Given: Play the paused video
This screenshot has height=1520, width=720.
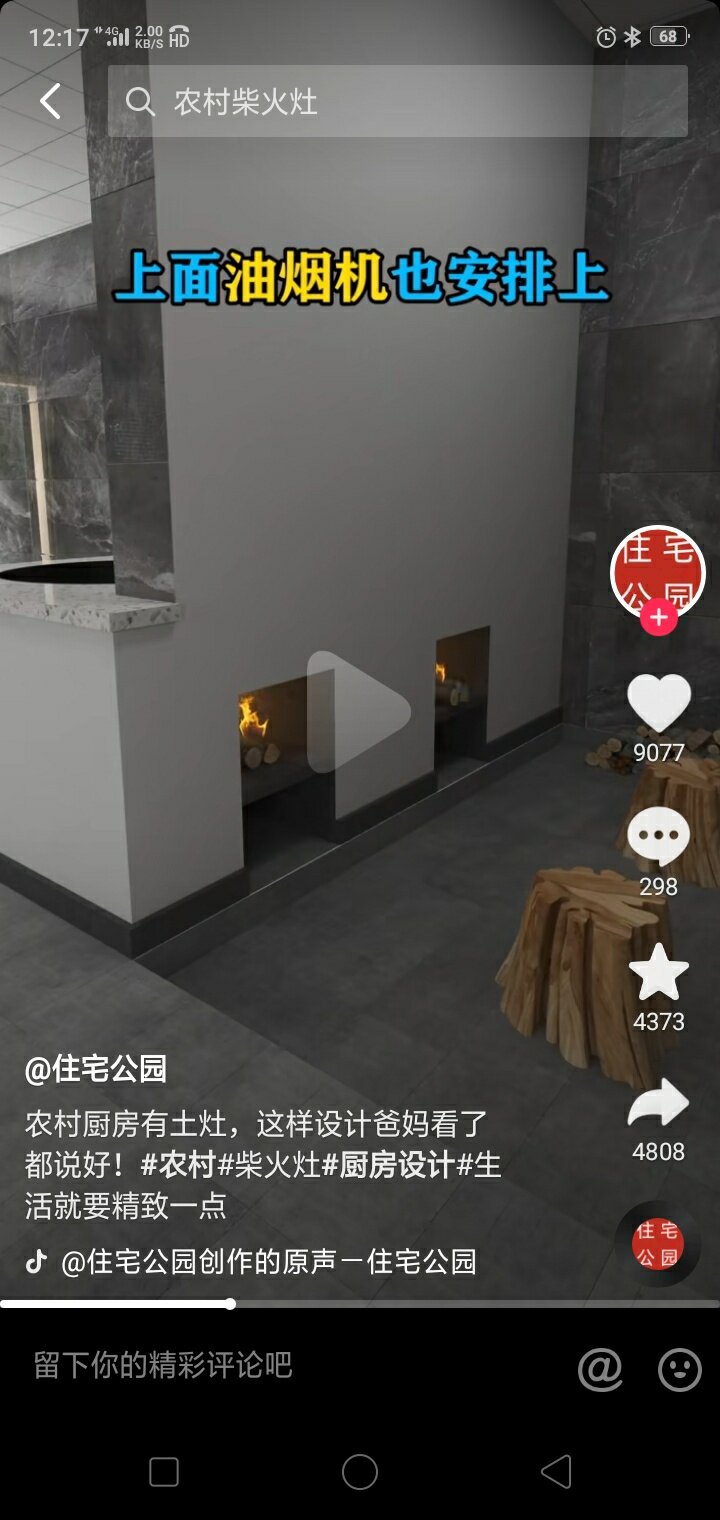Looking at the screenshot, I should (359, 711).
